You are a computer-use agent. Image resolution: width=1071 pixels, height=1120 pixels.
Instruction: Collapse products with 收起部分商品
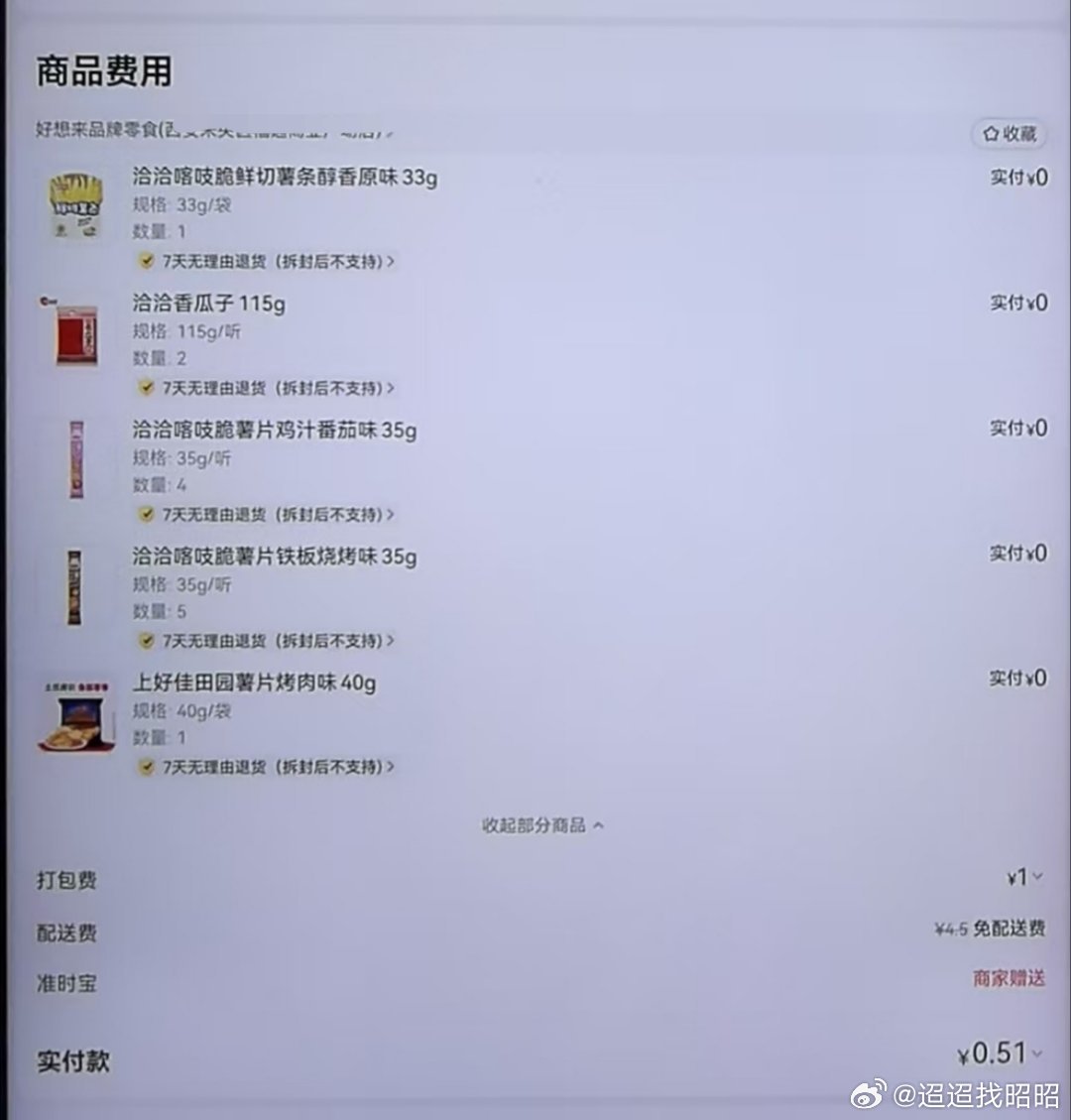(x=542, y=825)
